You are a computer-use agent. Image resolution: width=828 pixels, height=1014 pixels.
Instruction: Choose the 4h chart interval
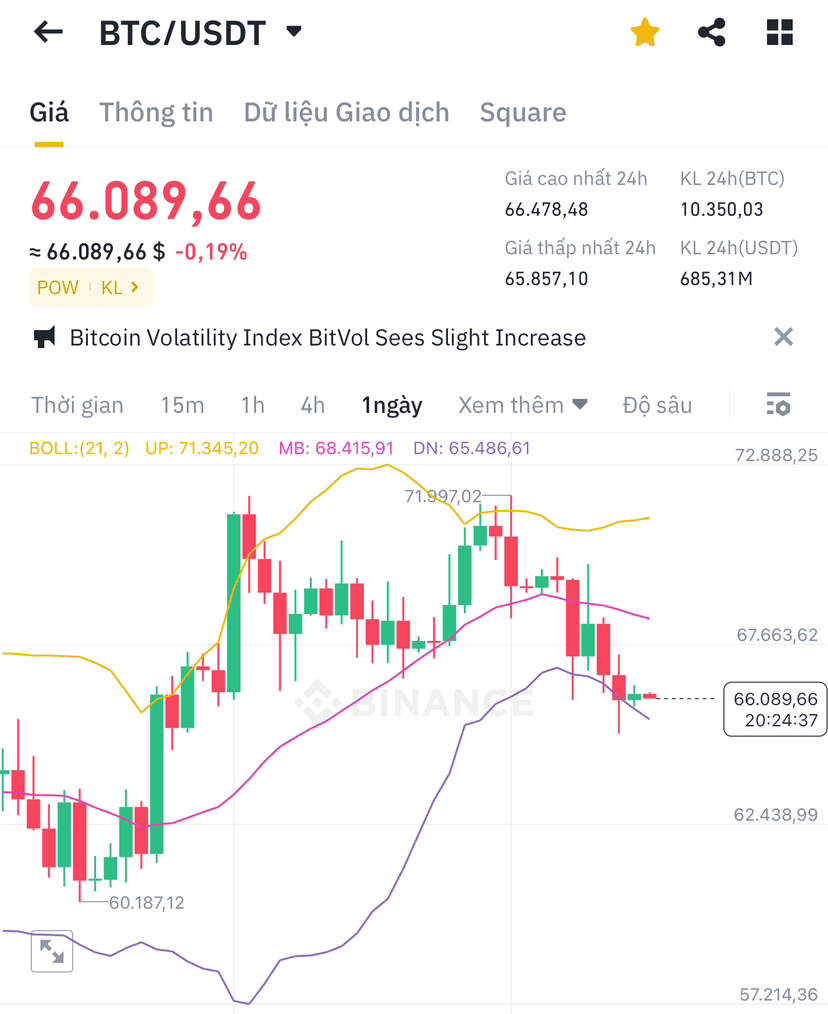313,405
